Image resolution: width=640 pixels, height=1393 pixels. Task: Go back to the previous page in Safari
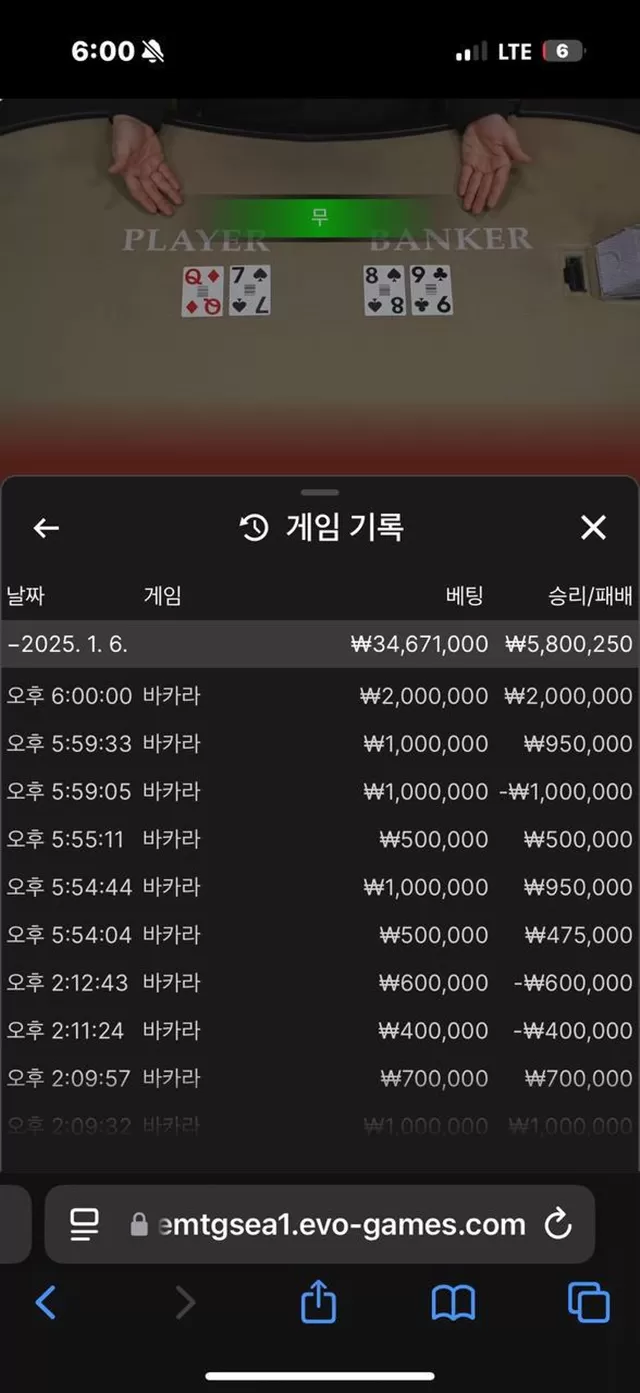46,1302
